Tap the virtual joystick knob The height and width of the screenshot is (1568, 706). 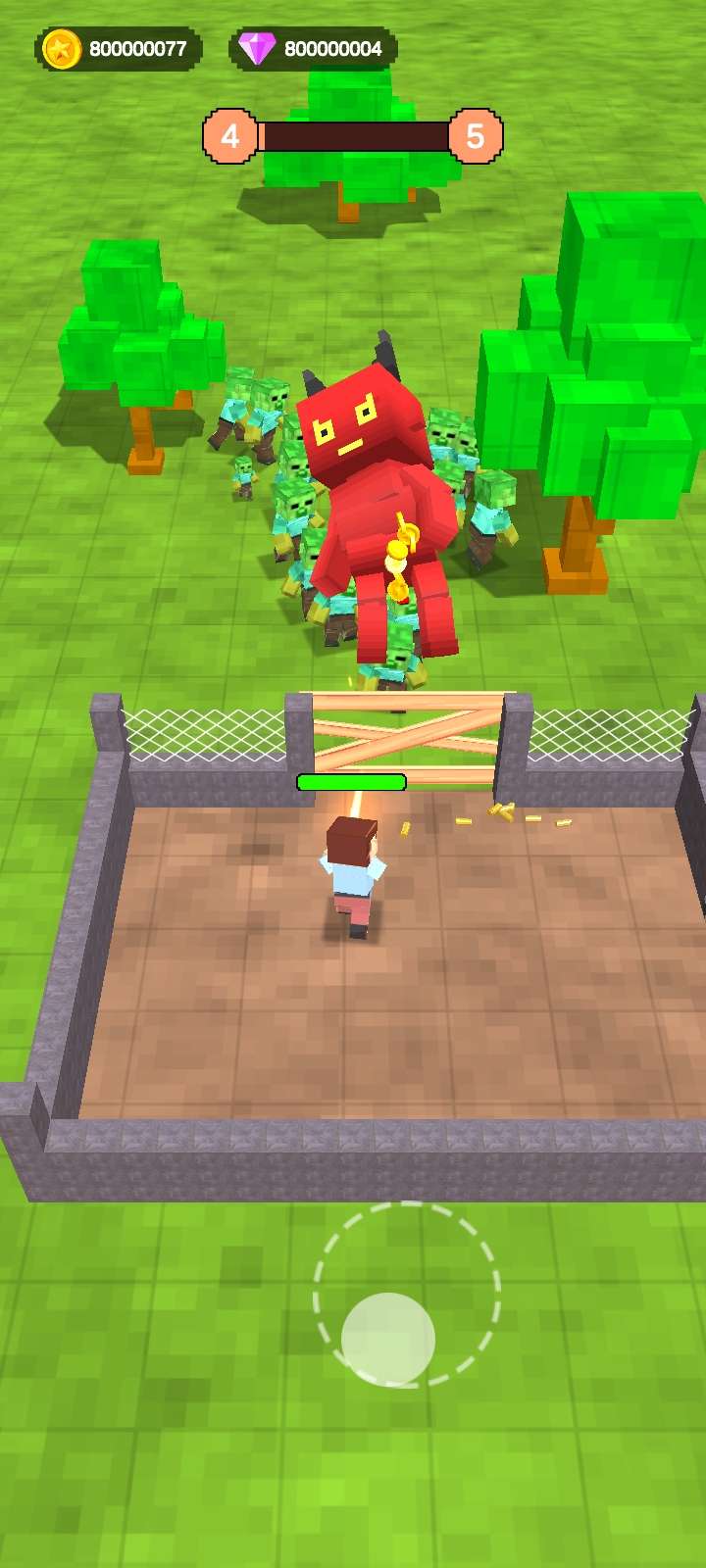[x=388, y=1339]
